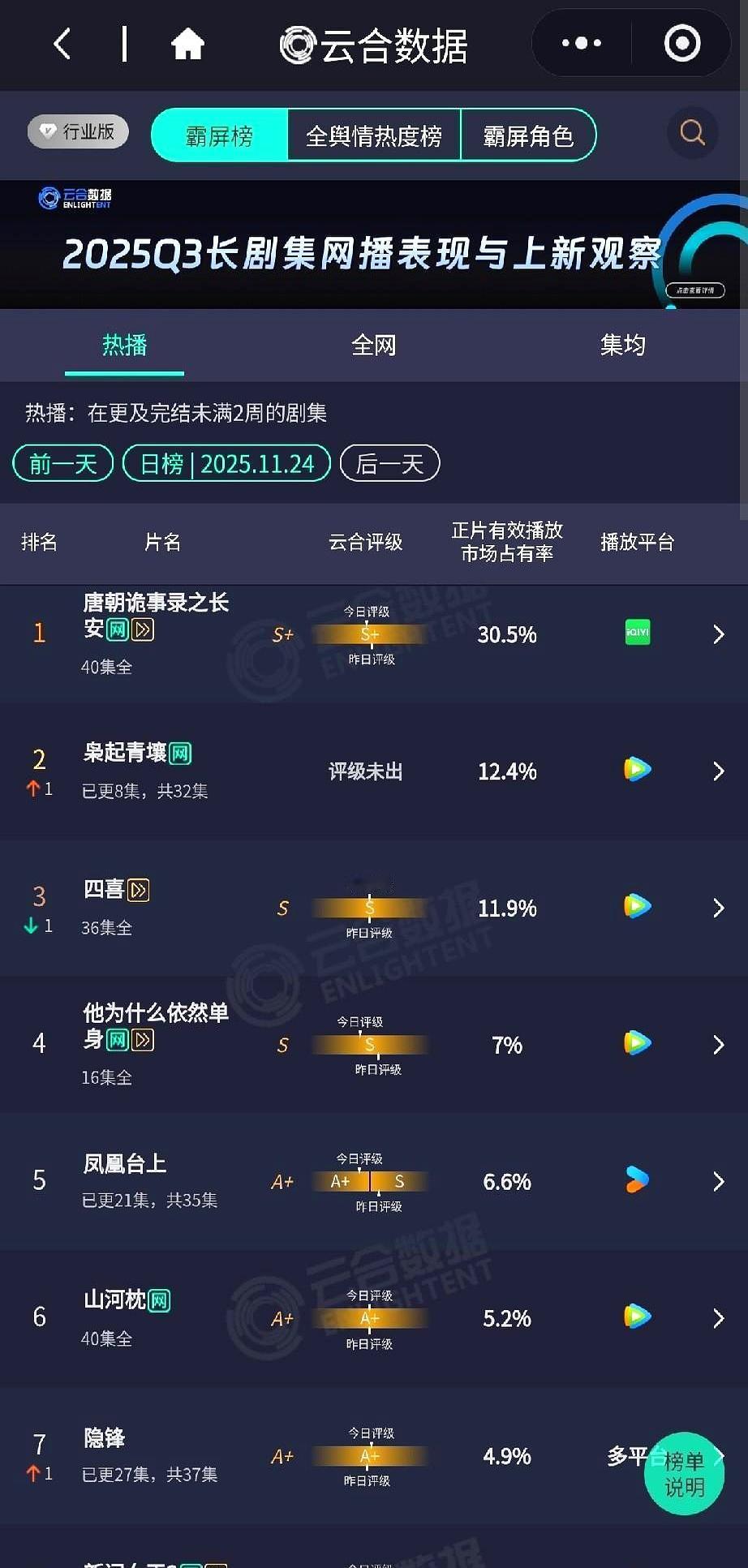Open search via the magnifier icon

(691, 132)
